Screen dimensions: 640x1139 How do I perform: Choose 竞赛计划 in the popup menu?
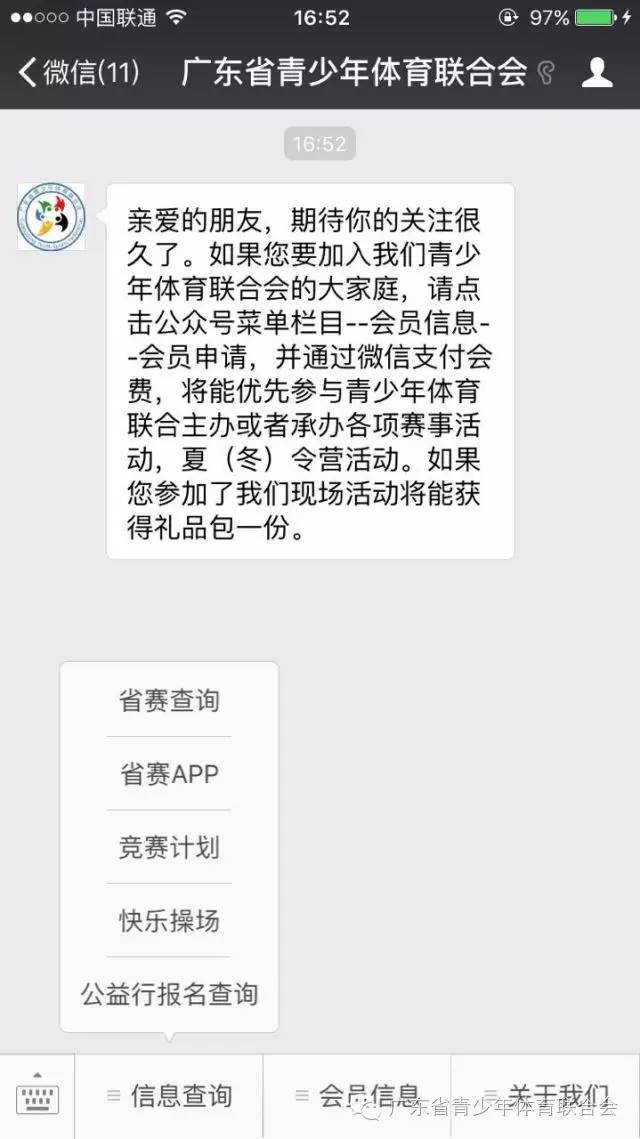[x=169, y=847]
